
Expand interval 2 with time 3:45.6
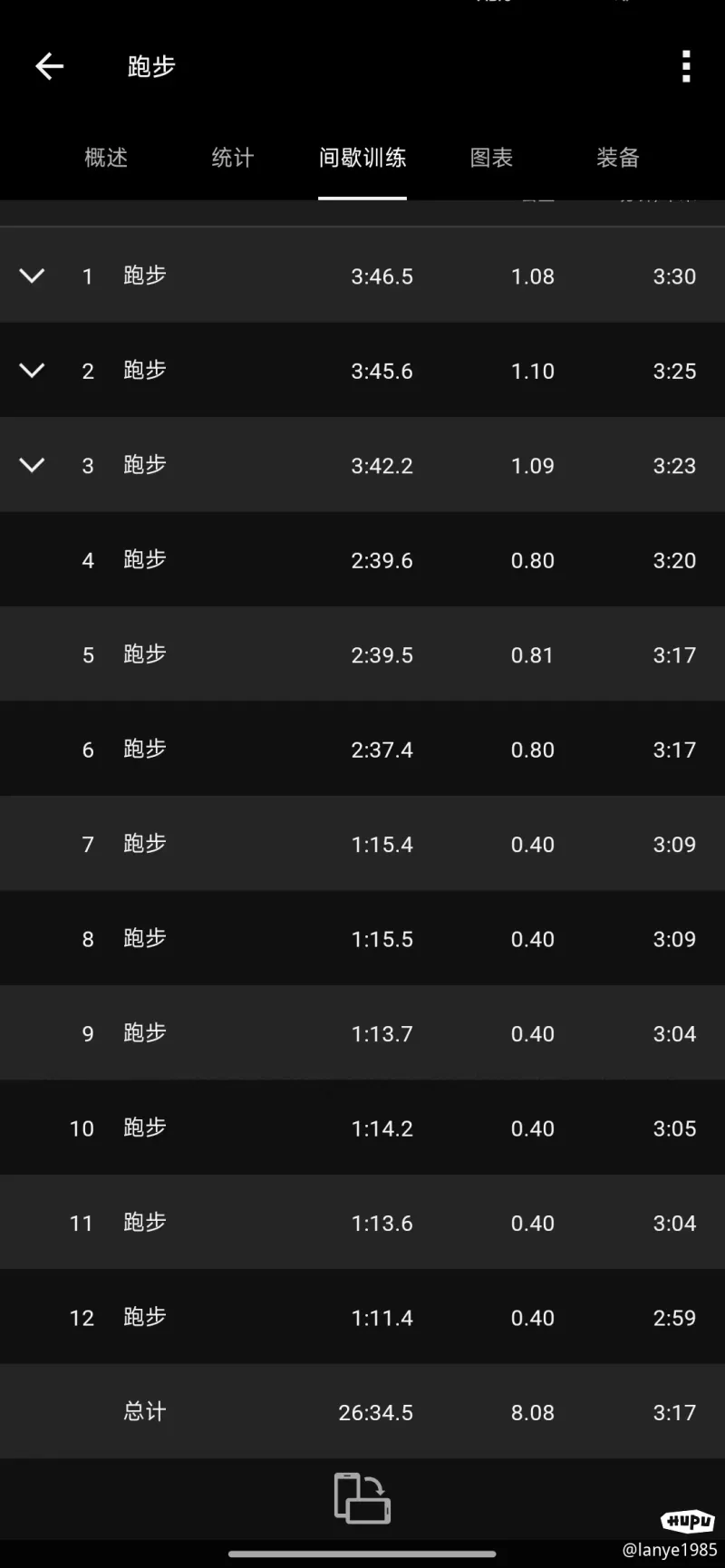coord(32,370)
